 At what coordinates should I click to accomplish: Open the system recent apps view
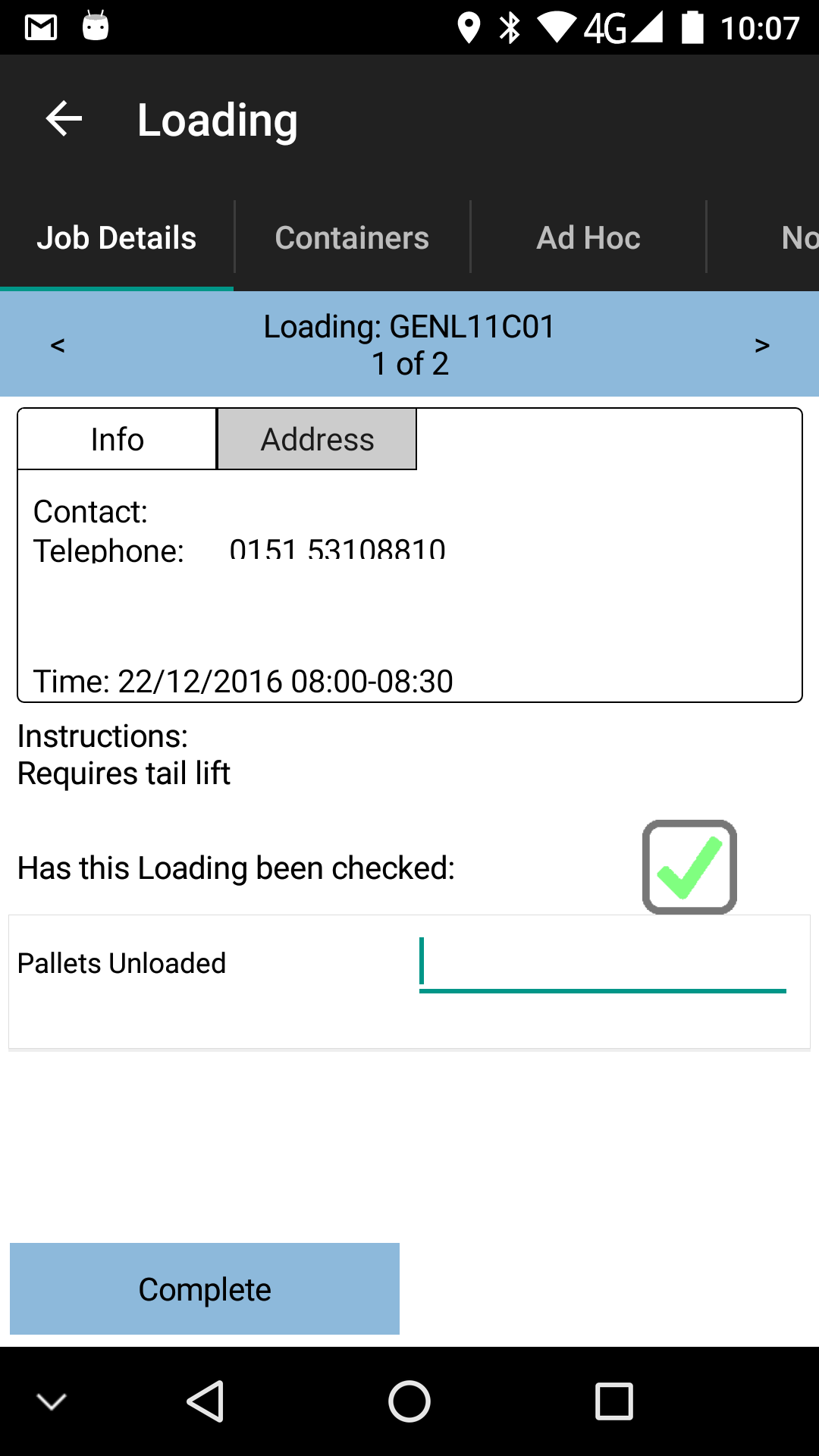tap(613, 1401)
